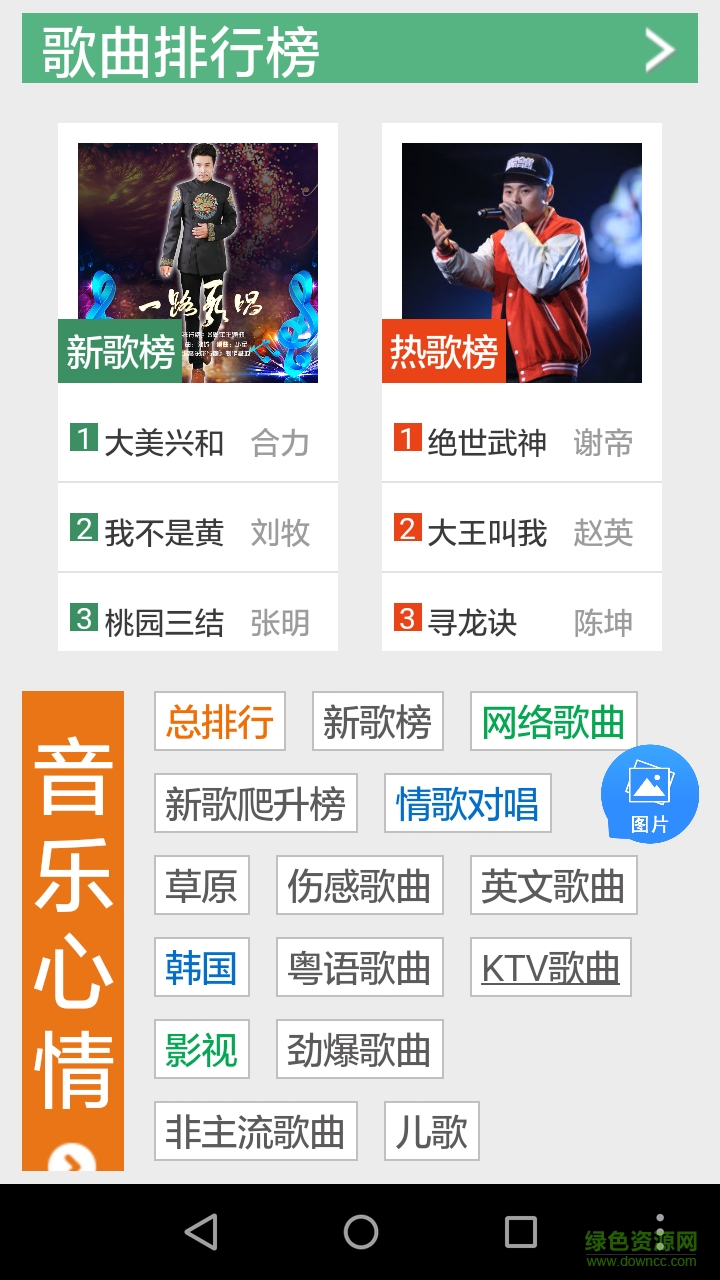
Task: Play the song 大美兴和
Action: click(x=165, y=442)
